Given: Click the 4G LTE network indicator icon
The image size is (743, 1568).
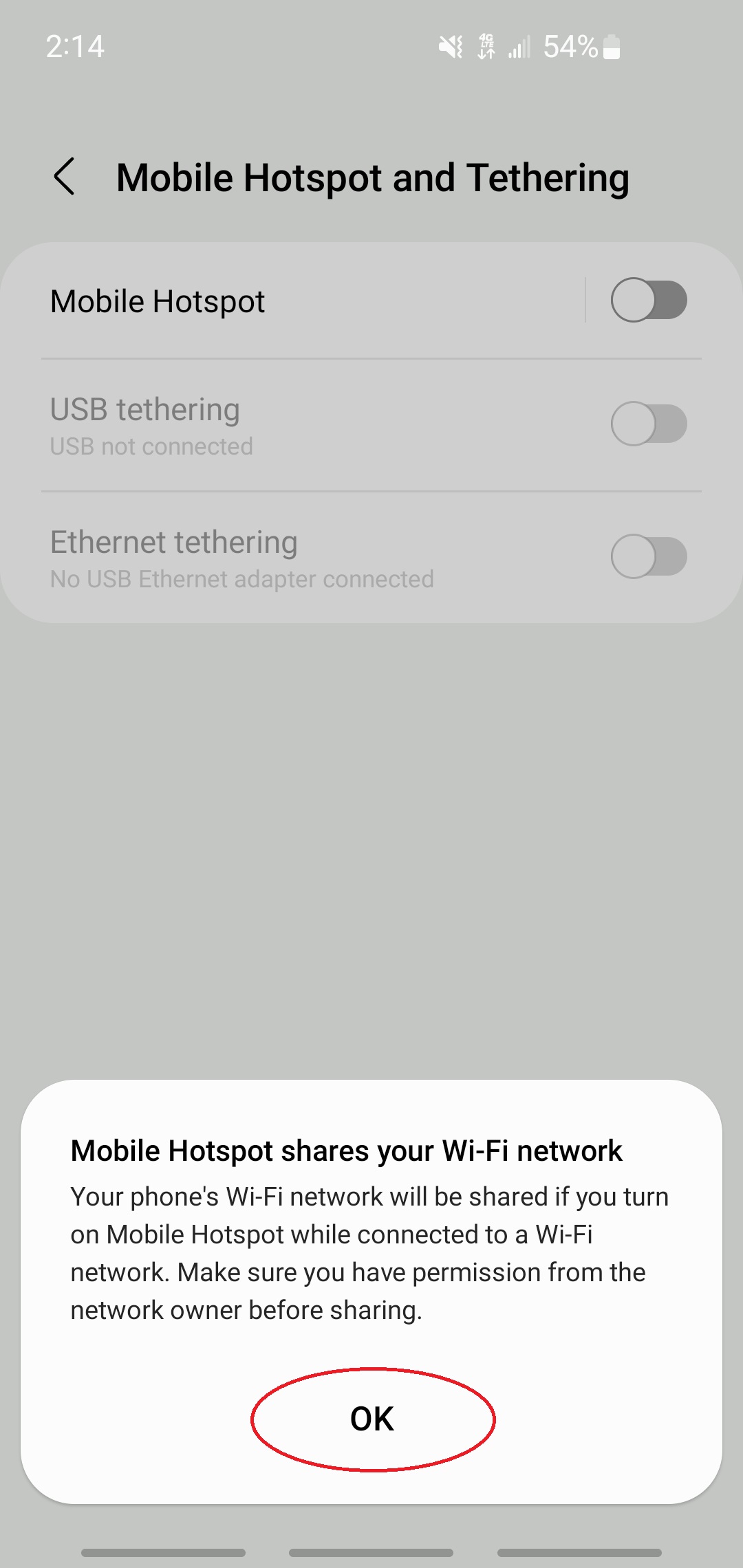Looking at the screenshot, I should coord(486,45).
